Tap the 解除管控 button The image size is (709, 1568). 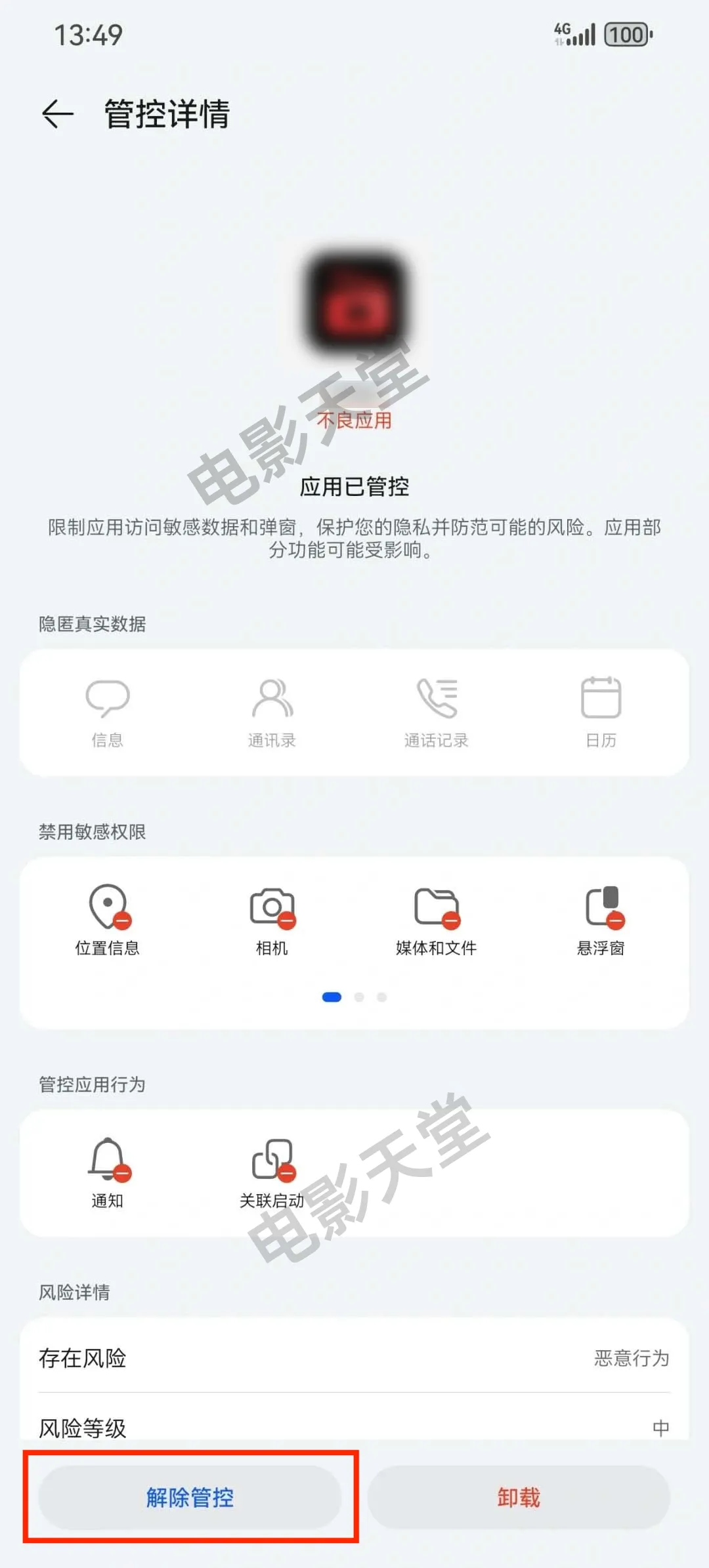click(190, 1497)
